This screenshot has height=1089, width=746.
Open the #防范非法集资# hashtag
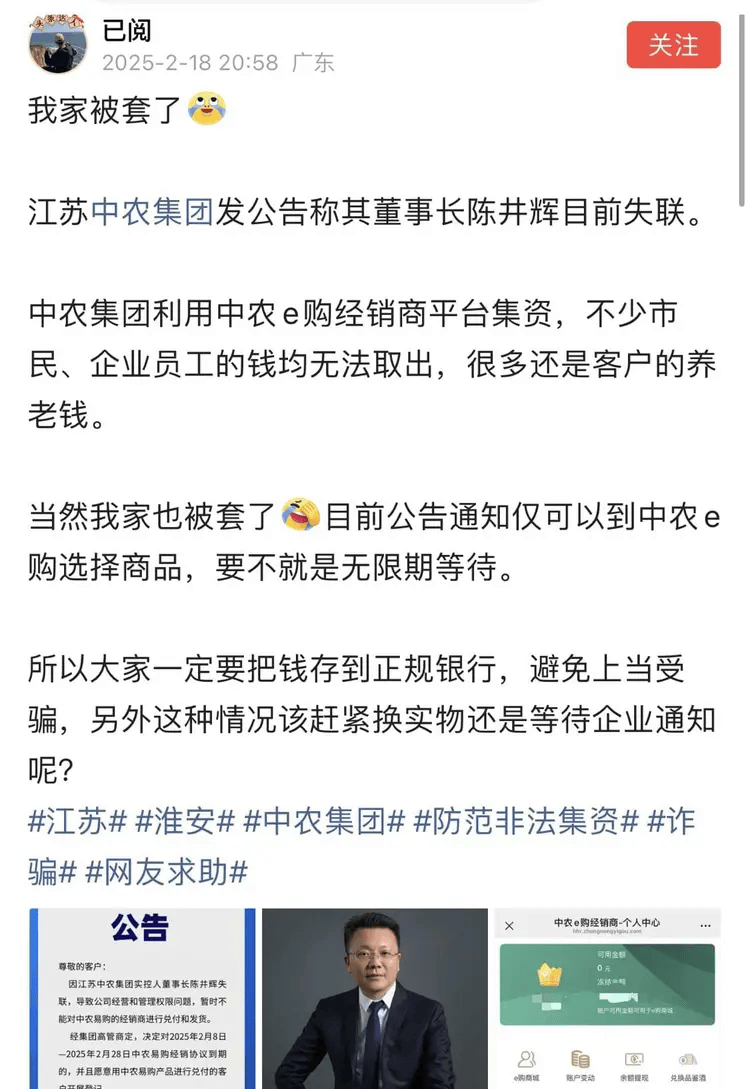pyautogui.click(x=526, y=822)
